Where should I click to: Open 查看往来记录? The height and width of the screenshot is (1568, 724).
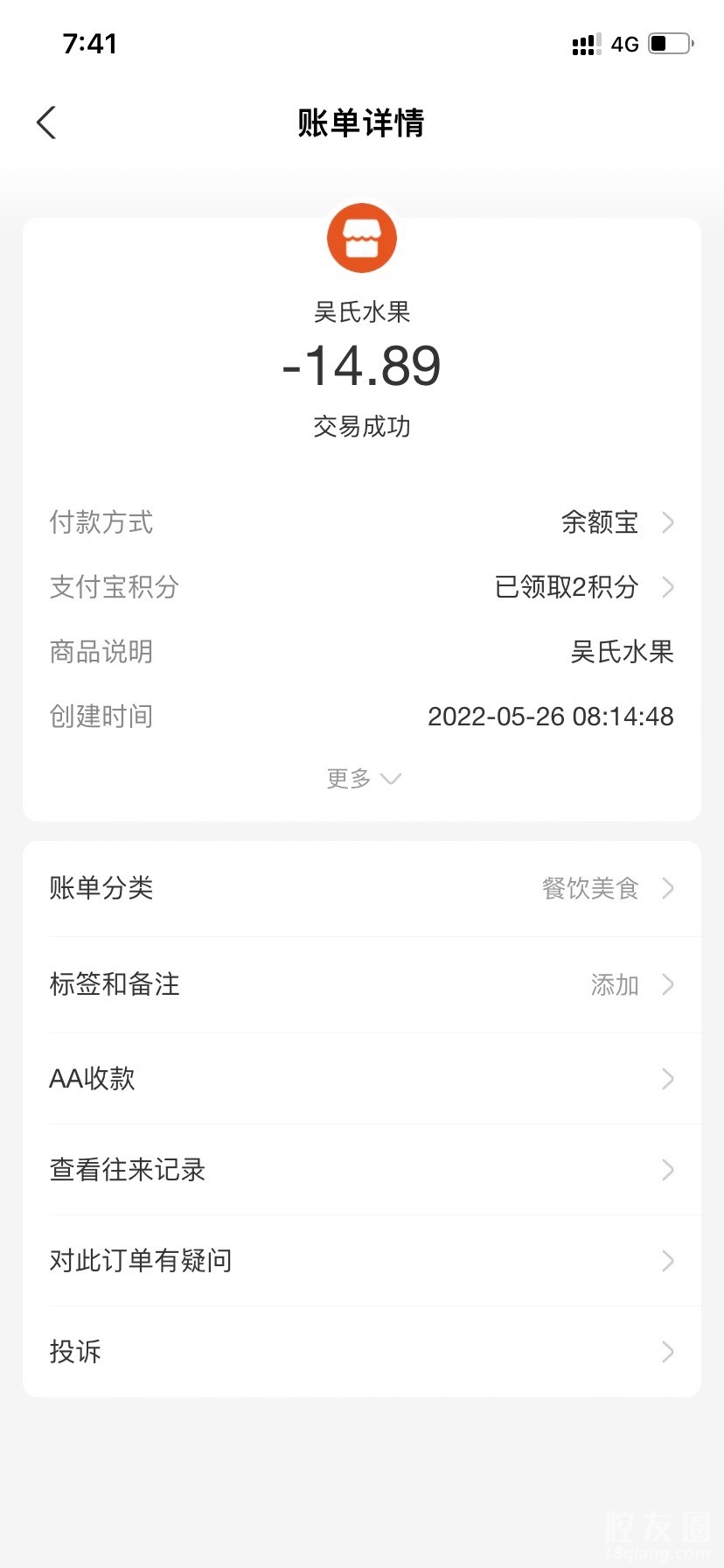(x=362, y=1170)
